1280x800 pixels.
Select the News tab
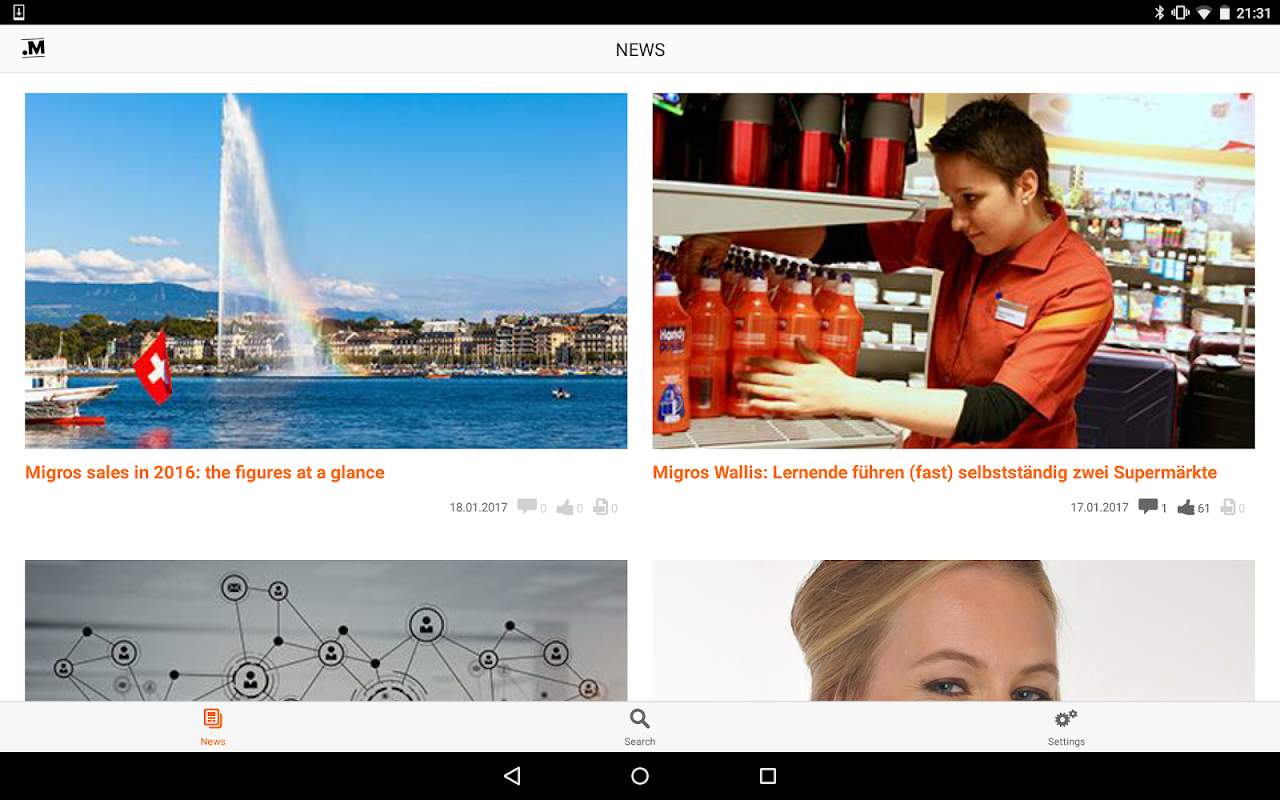(213, 727)
